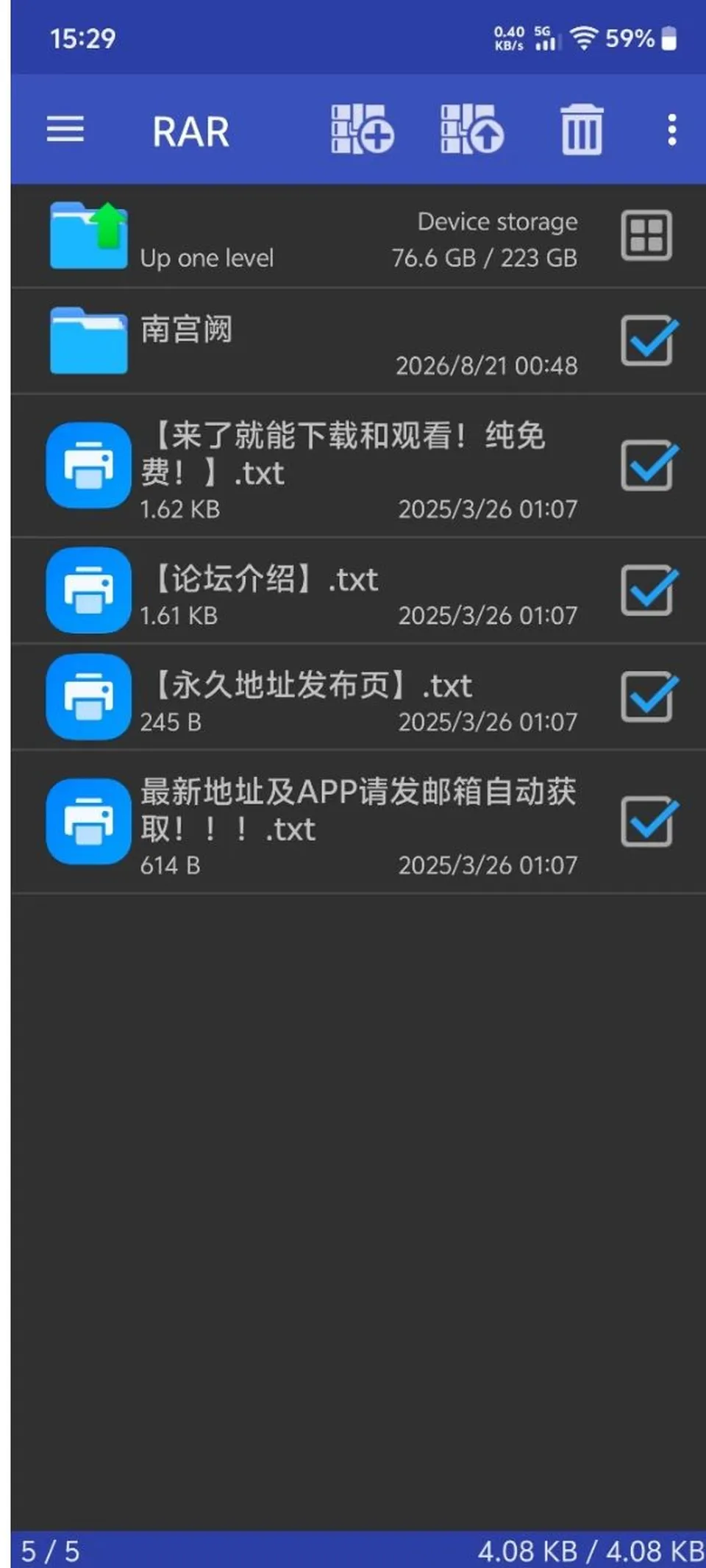Tap the extract archive icon
Image resolution: width=706 pixels, height=1568 pixels.
click(x=471, y=130)
